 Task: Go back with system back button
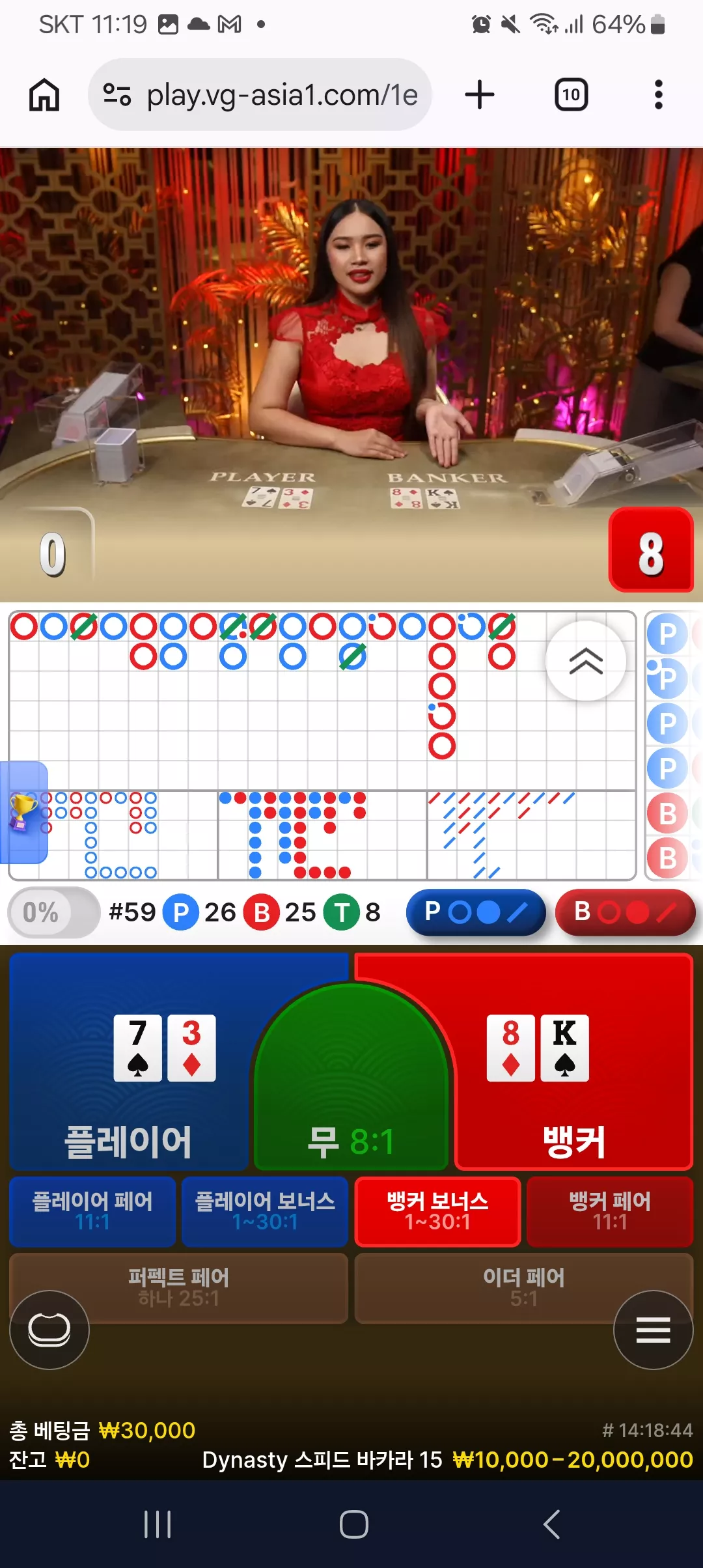click(551, 1524)
